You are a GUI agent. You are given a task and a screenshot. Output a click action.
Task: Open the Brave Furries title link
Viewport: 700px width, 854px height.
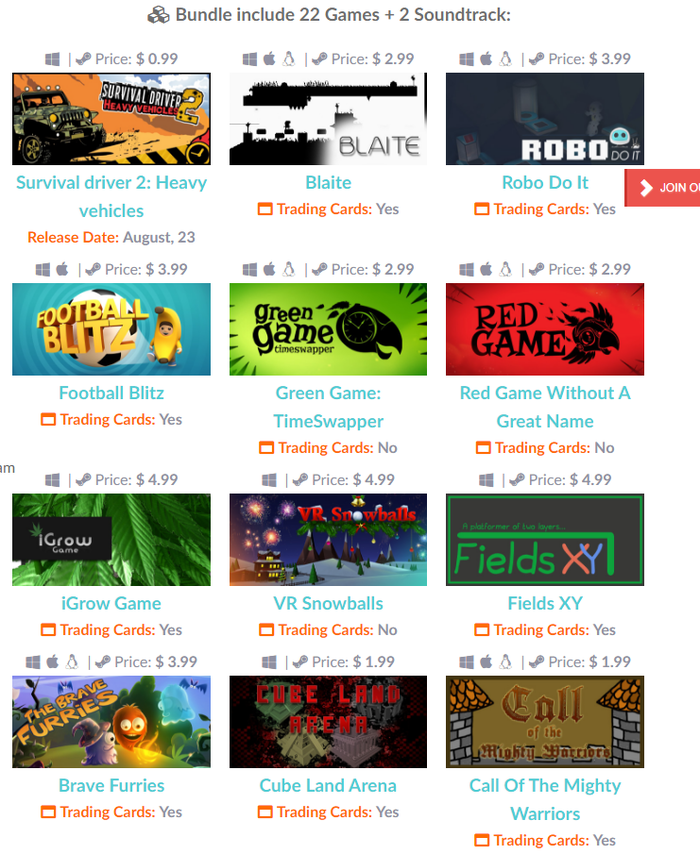point(111,785)
